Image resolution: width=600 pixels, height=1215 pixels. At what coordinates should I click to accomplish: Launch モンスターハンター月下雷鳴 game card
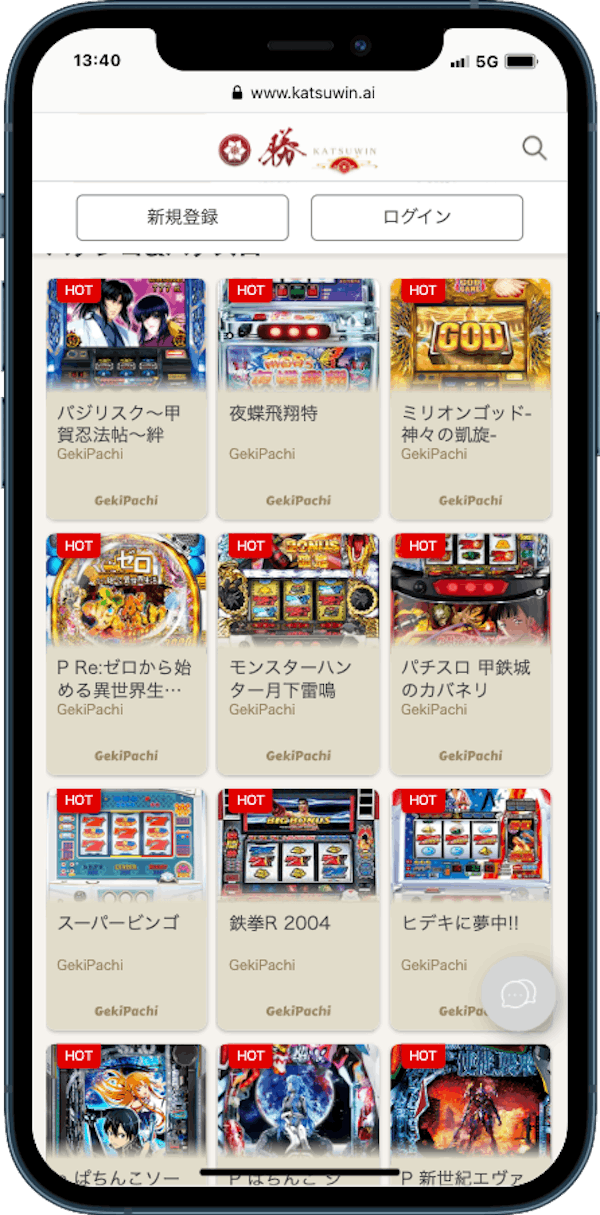coord(298,654)
